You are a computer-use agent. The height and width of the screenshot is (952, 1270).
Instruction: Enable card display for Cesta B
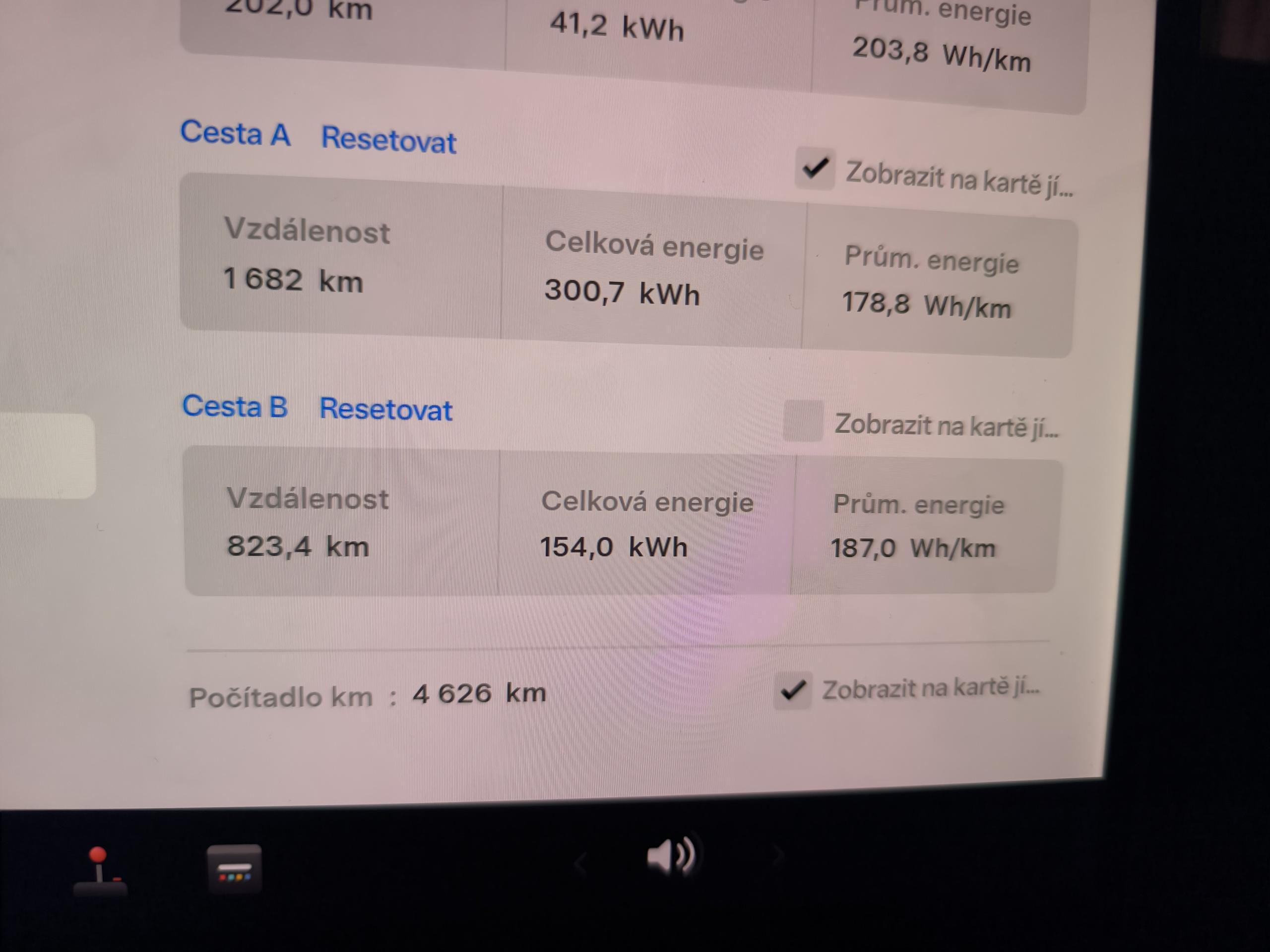coord(803,420)
